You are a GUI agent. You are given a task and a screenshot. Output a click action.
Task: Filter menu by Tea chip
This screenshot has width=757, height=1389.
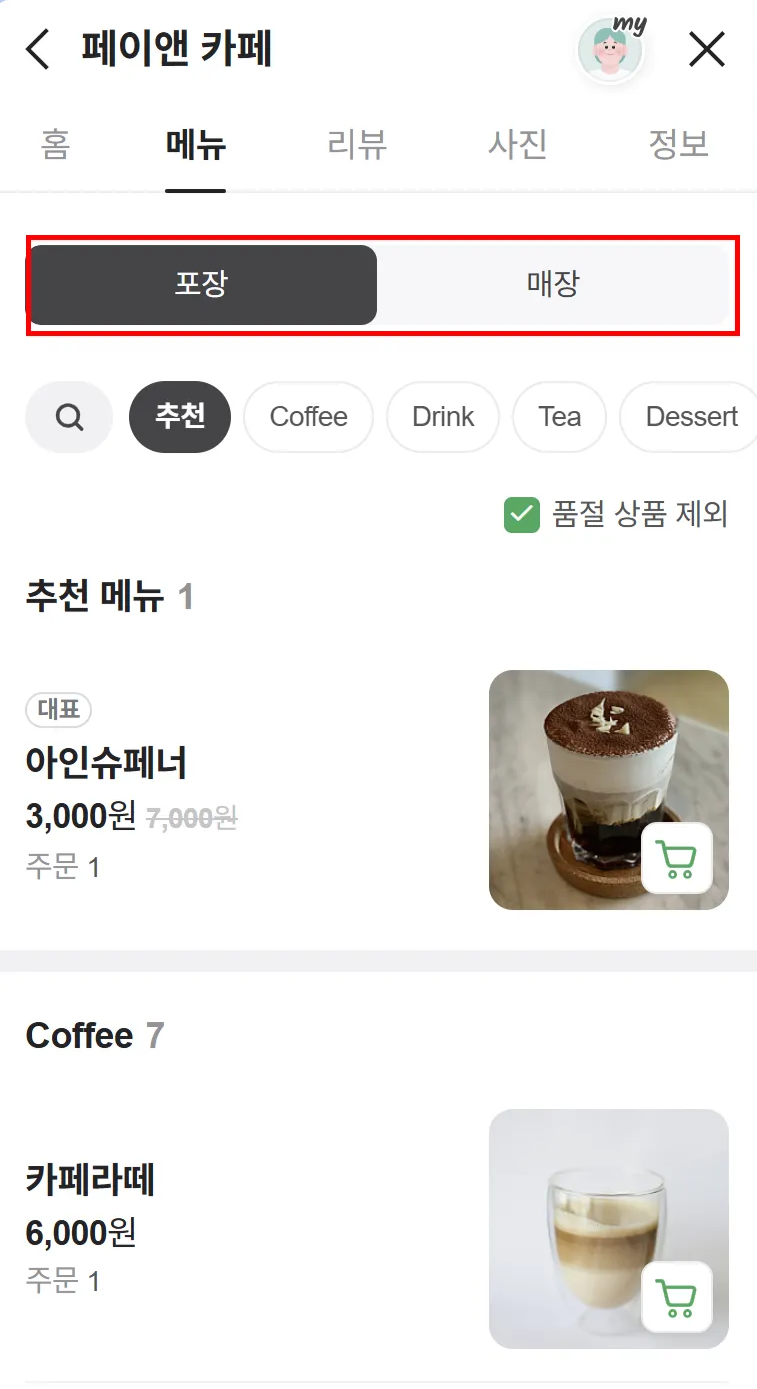coord(559,417)
